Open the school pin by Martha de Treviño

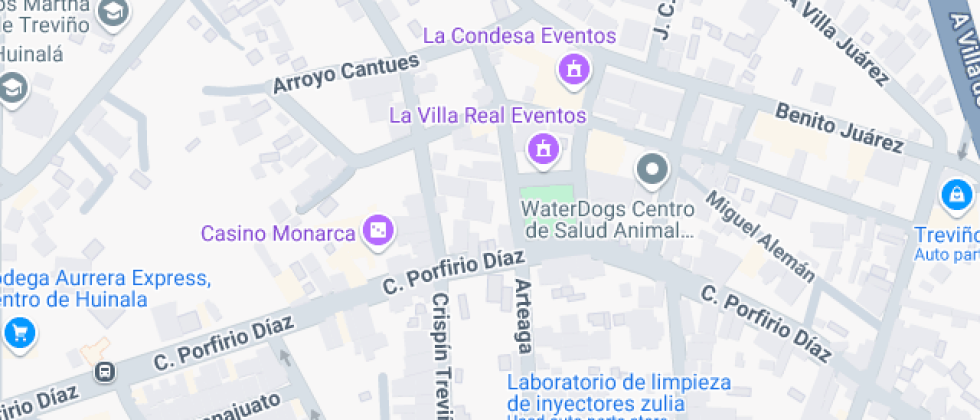click(113, 14)
